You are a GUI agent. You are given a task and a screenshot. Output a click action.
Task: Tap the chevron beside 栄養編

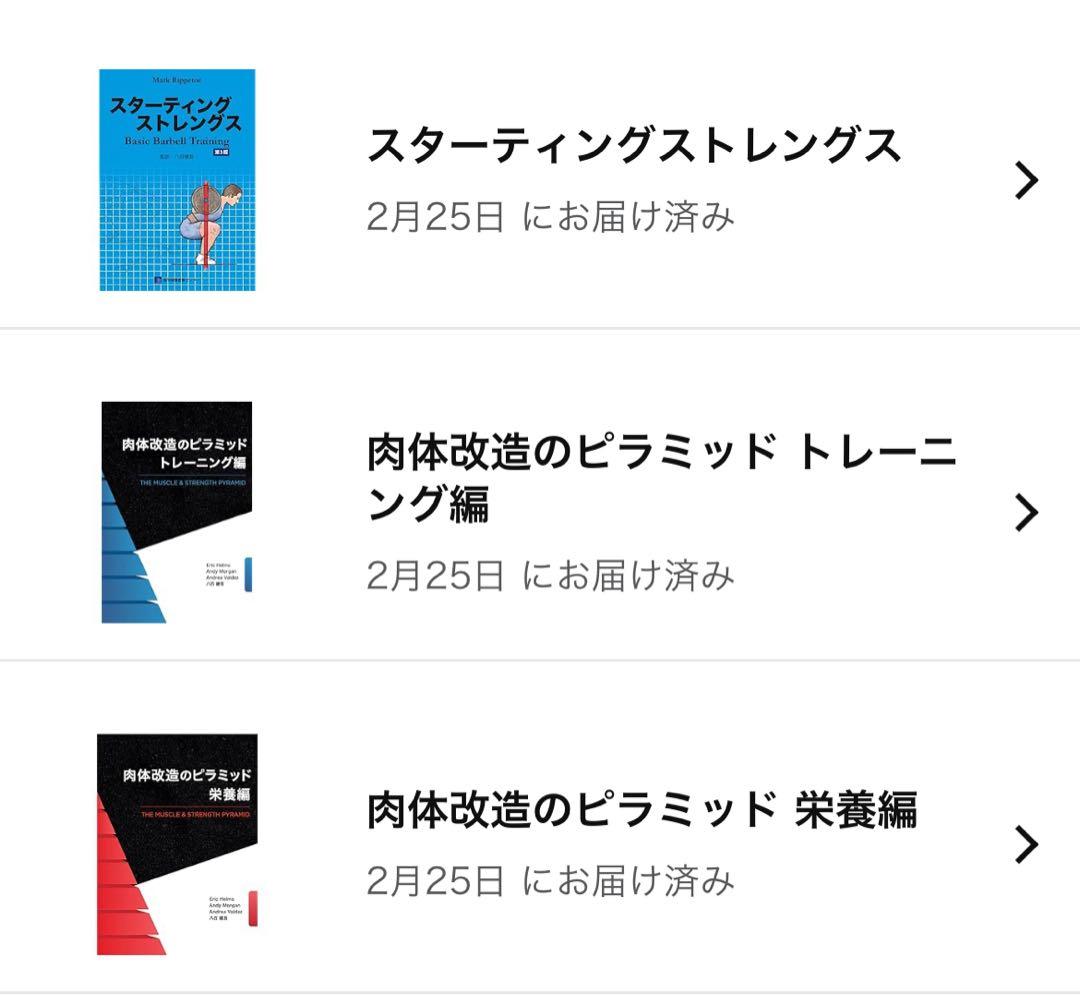click(x=1026, y=844)
